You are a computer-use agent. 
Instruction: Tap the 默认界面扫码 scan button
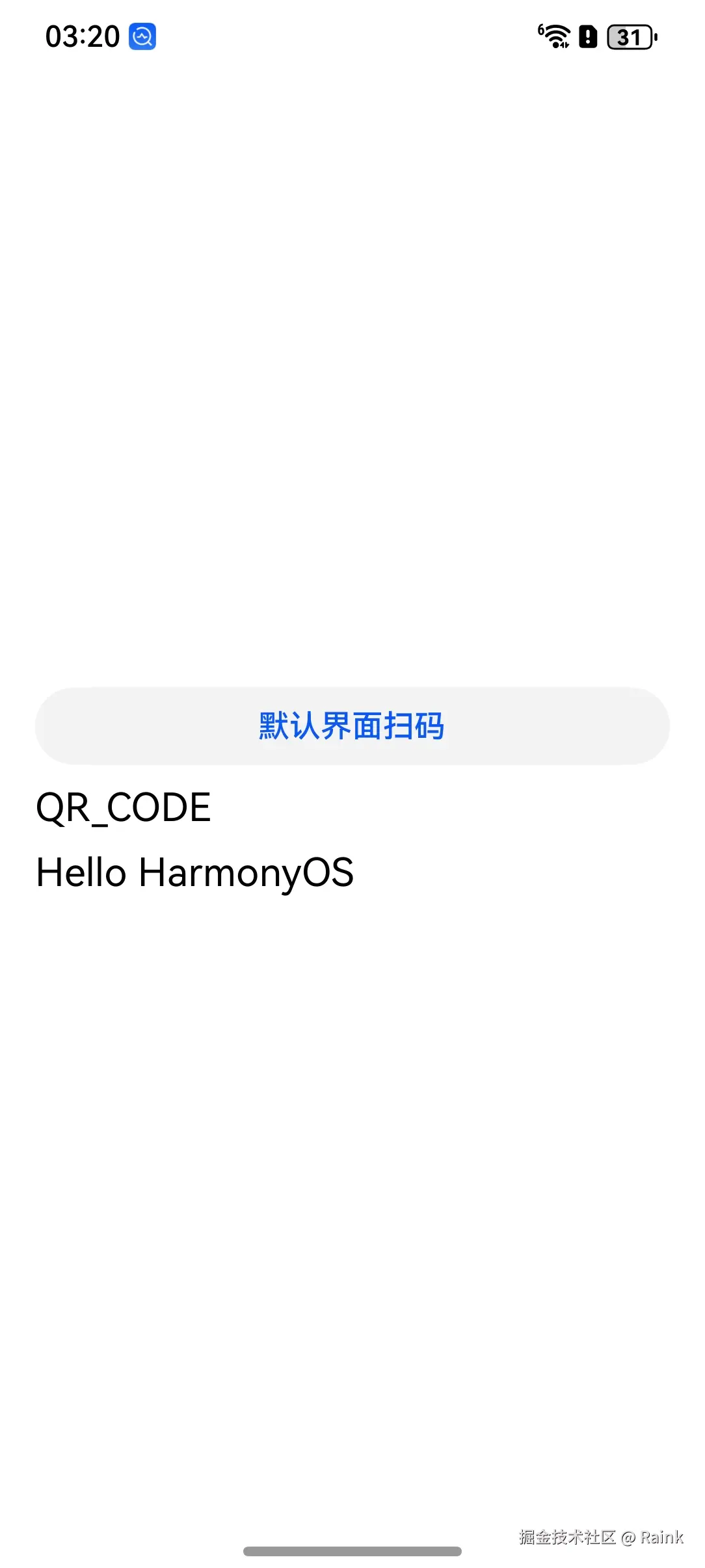point(352,725)
